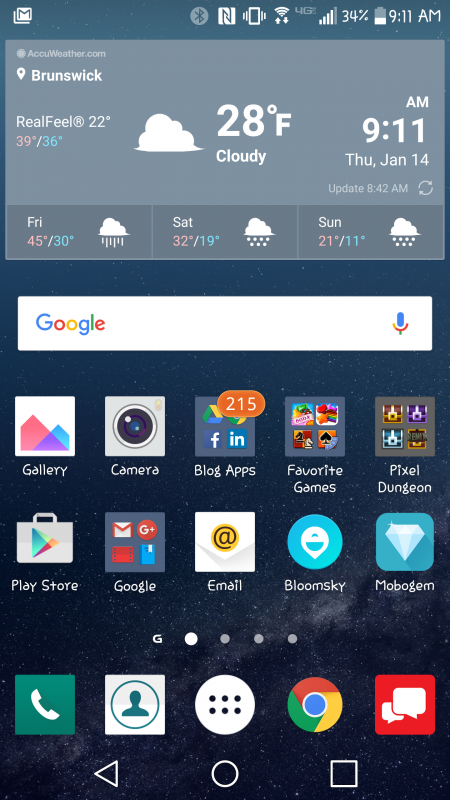Launch the Bloomsky app

[x=315, y=542]
